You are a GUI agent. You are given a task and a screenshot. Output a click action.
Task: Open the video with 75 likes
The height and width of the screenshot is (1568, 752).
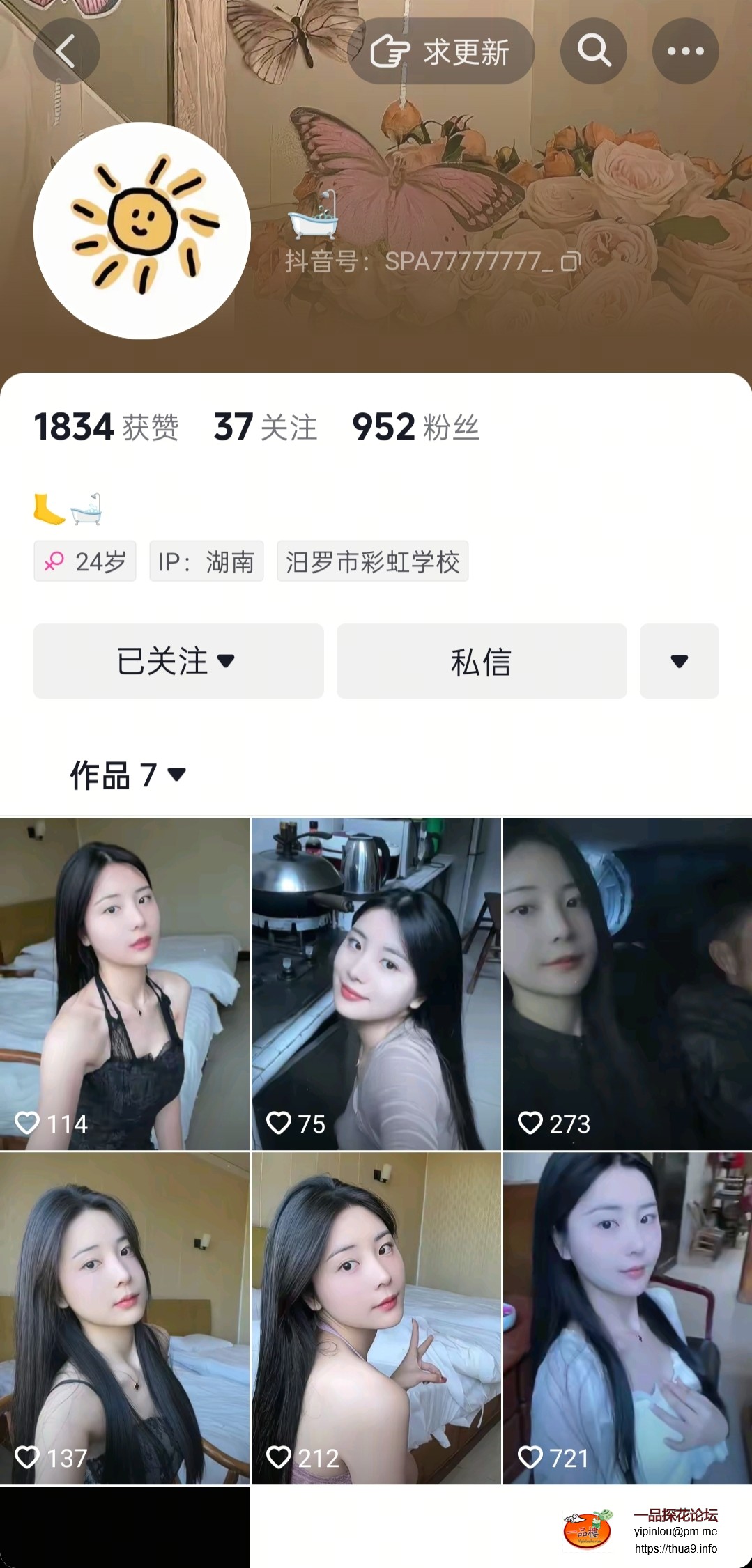376,983
